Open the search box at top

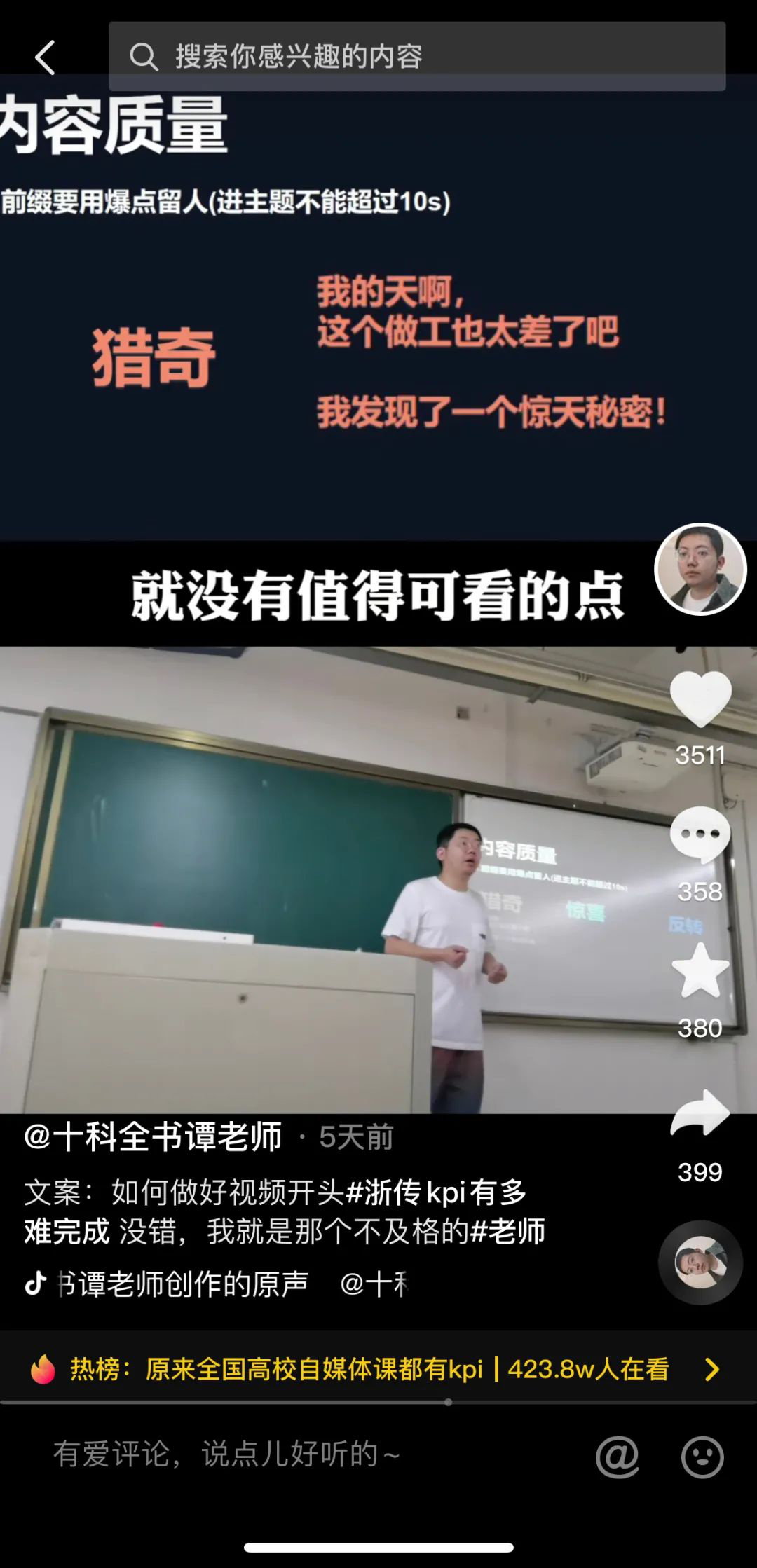tap(416, 56)
